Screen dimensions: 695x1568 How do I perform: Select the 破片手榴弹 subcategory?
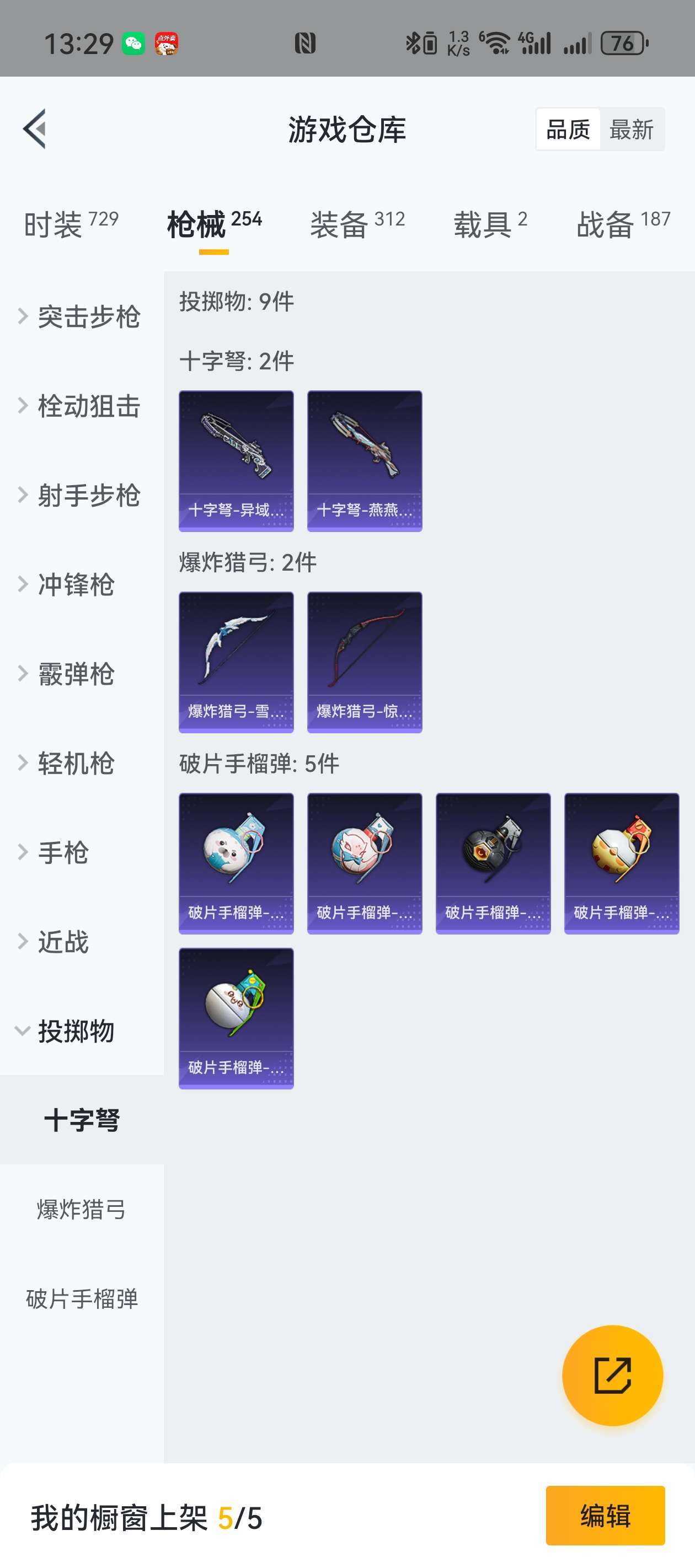coord(82,1298)
